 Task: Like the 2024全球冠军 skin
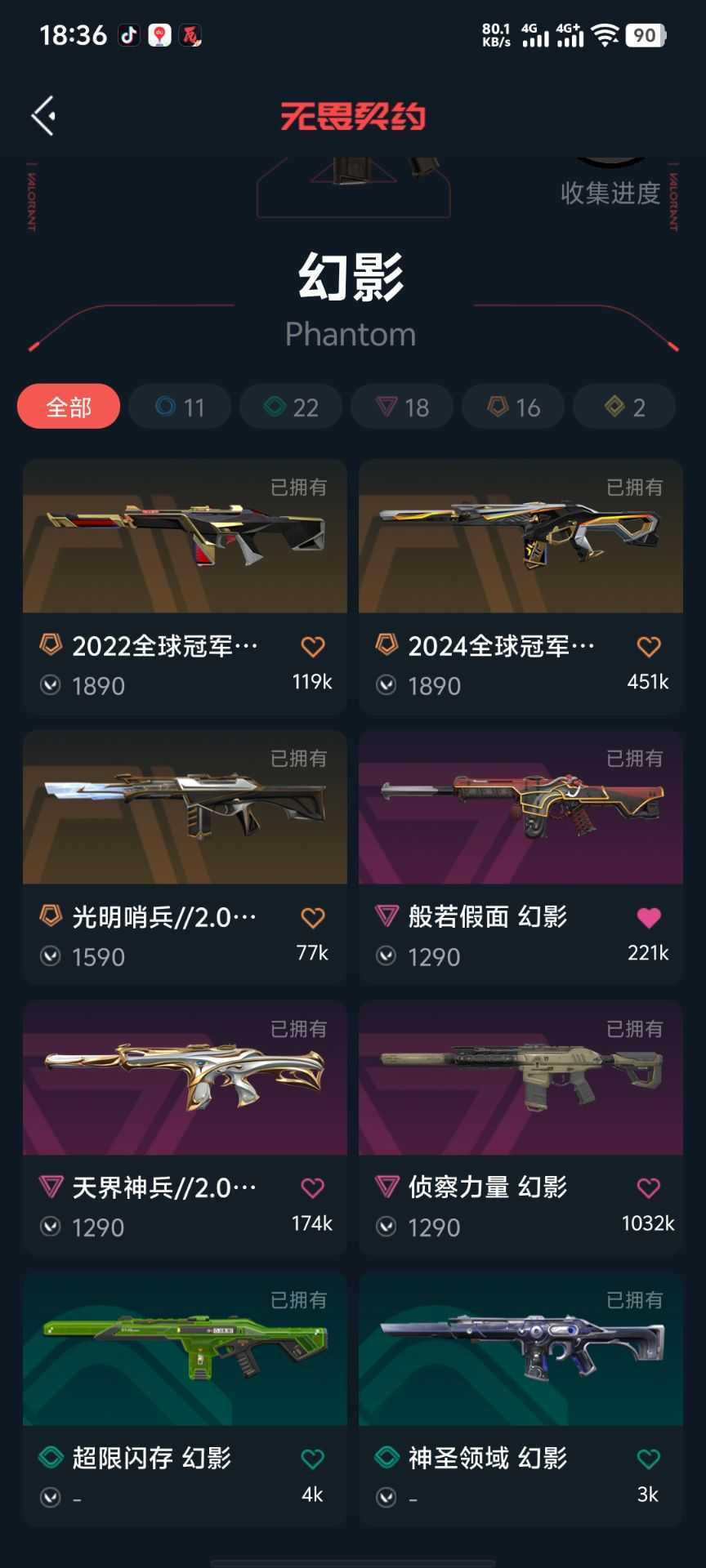[649, 647]
